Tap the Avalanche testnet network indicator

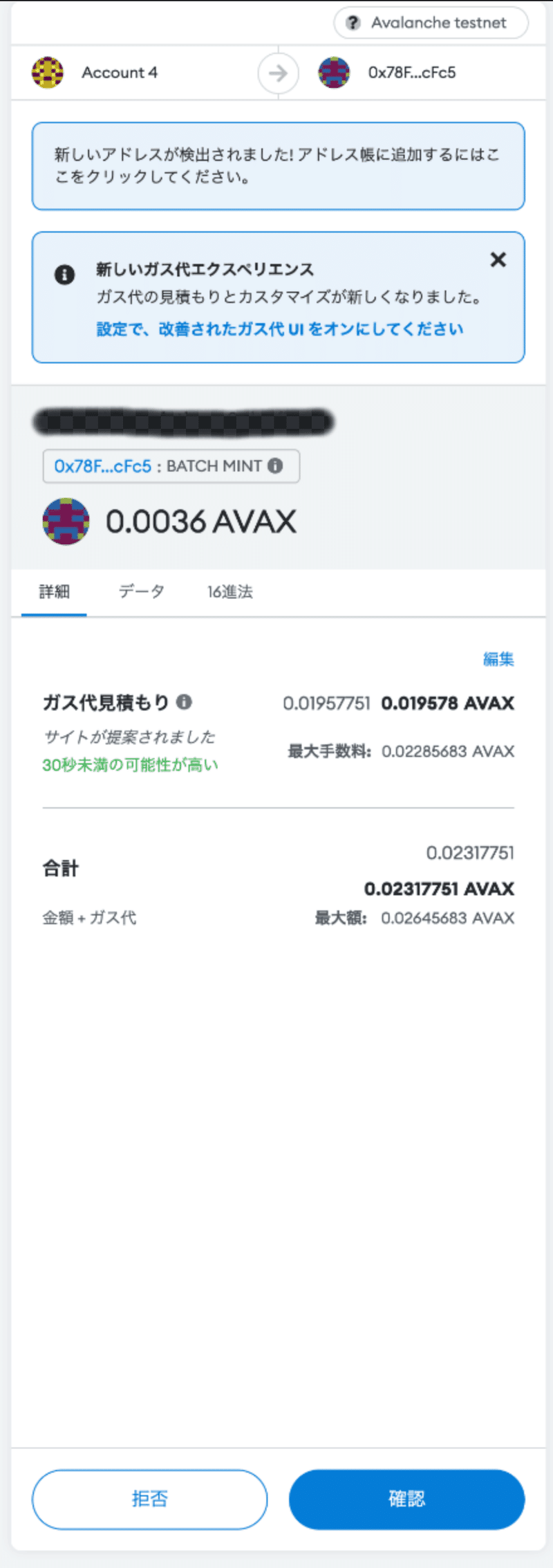(x=431, y=23)
